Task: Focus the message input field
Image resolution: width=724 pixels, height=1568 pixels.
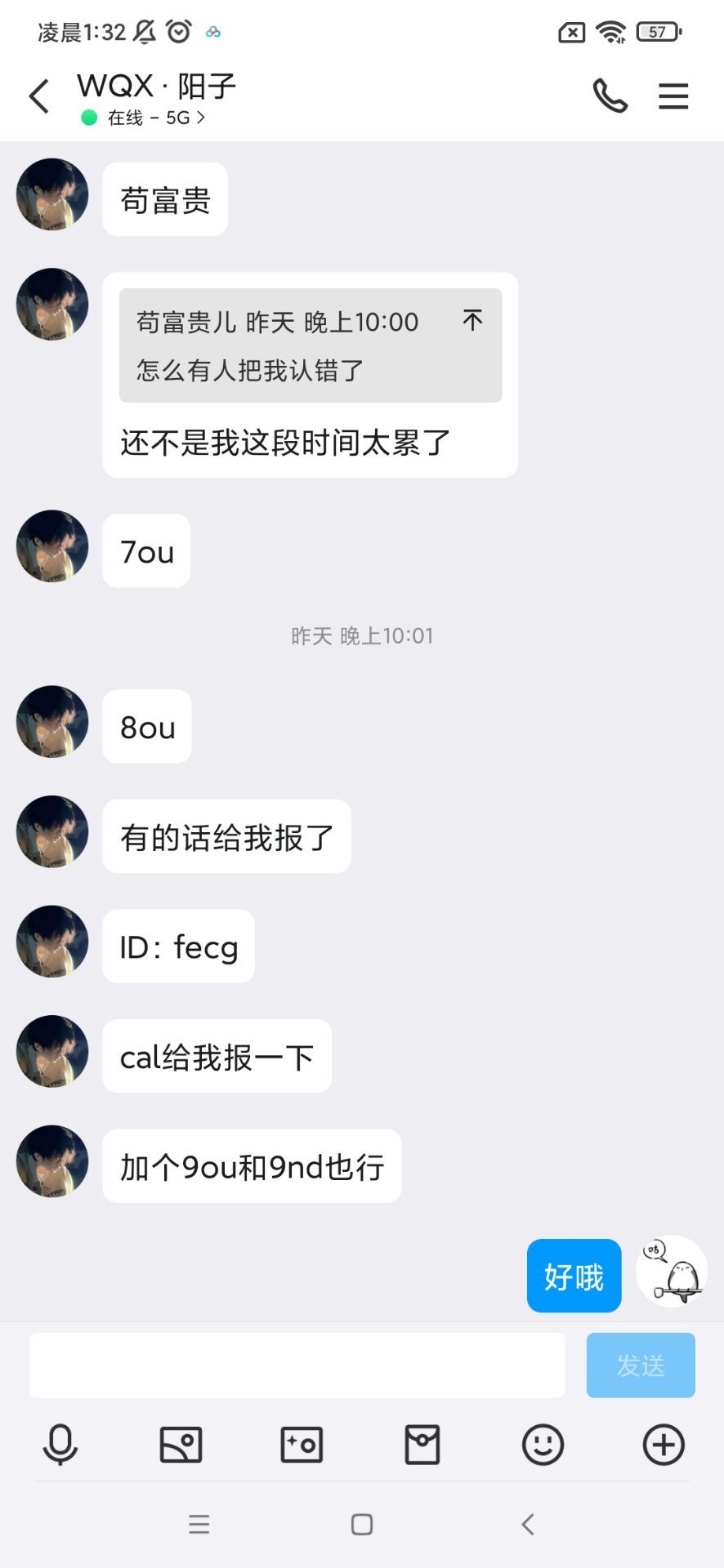Action: click(297, 1365)
